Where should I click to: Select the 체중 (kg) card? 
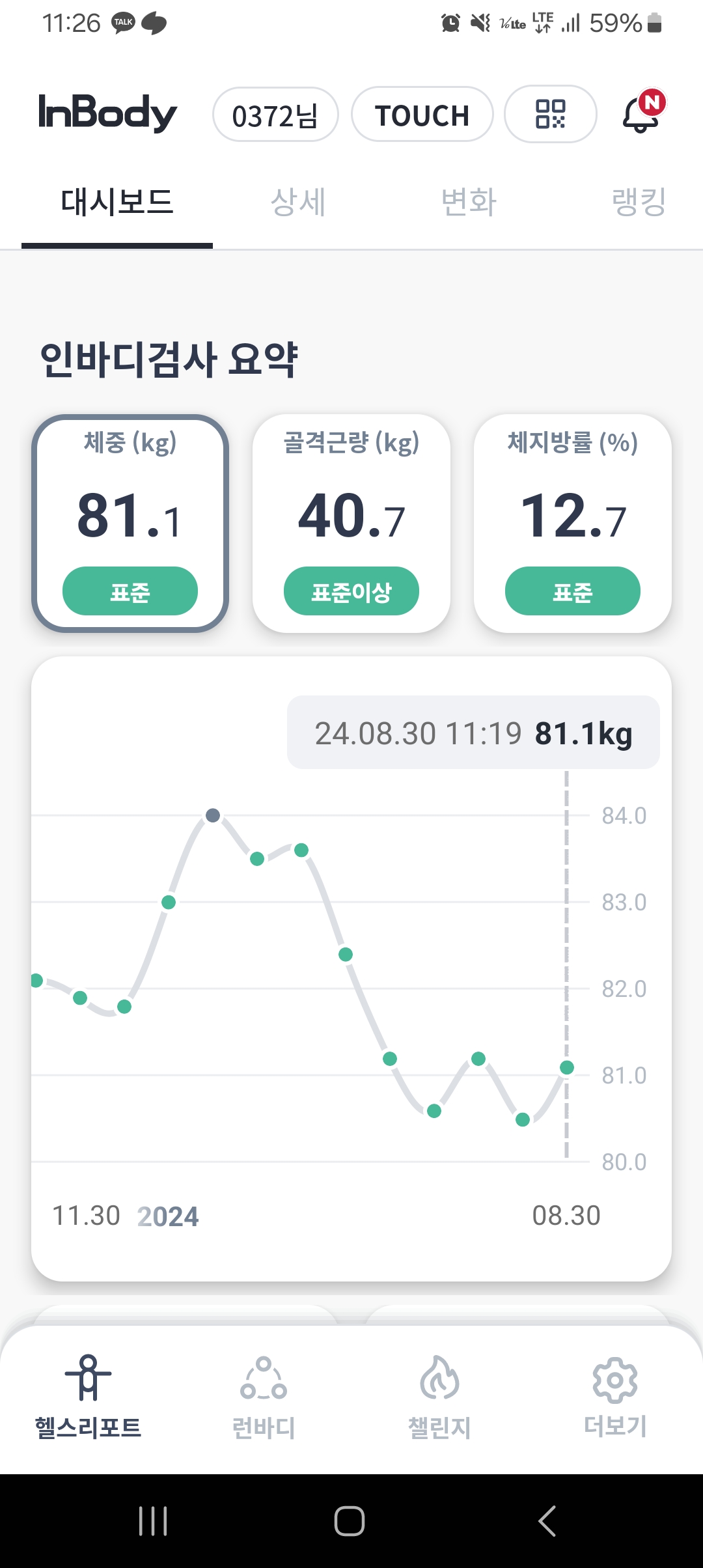(x=130, y=524)
